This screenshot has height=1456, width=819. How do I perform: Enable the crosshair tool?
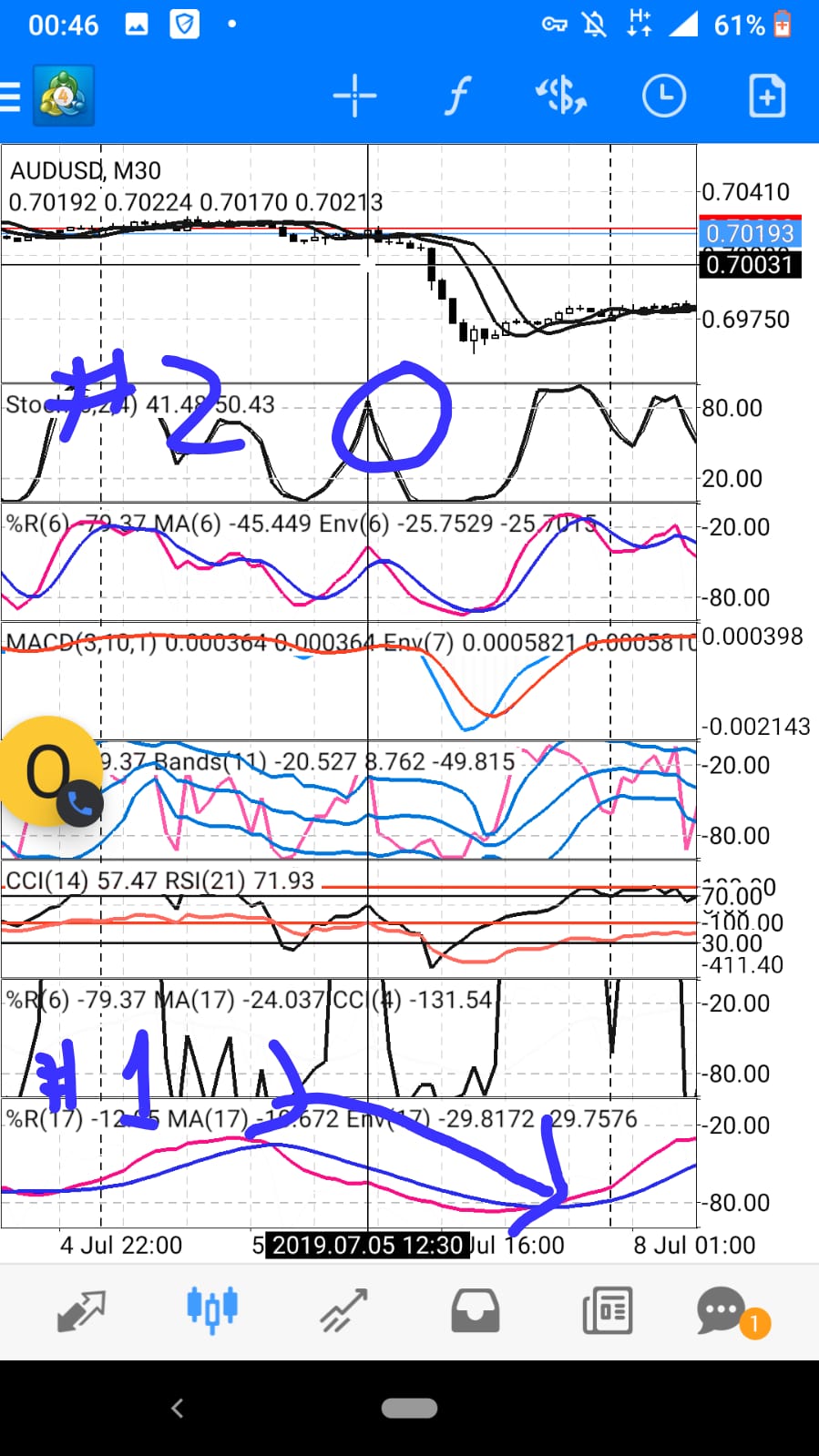click(354, 96)
